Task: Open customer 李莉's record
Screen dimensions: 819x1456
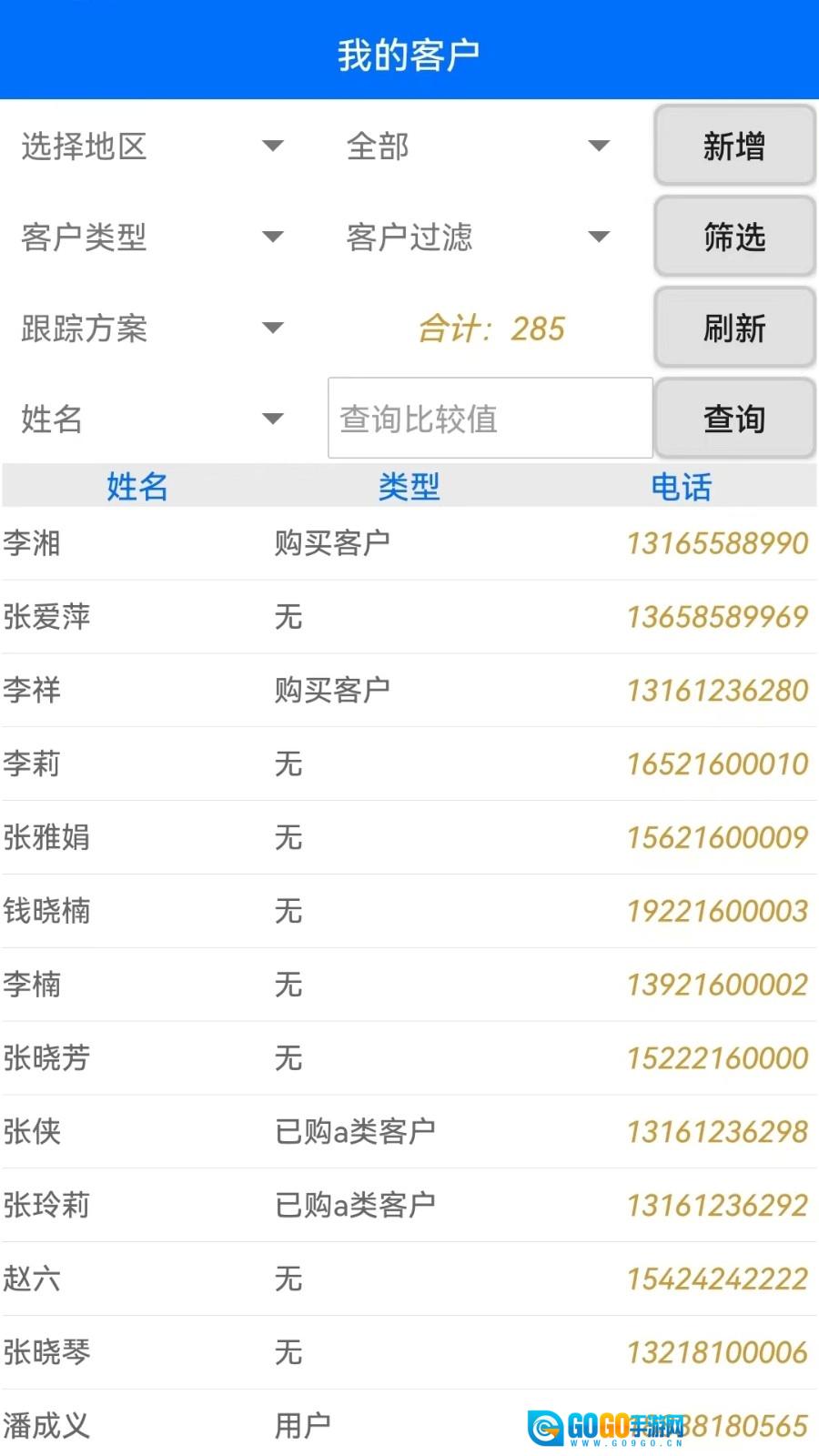Action: [409, 764]
